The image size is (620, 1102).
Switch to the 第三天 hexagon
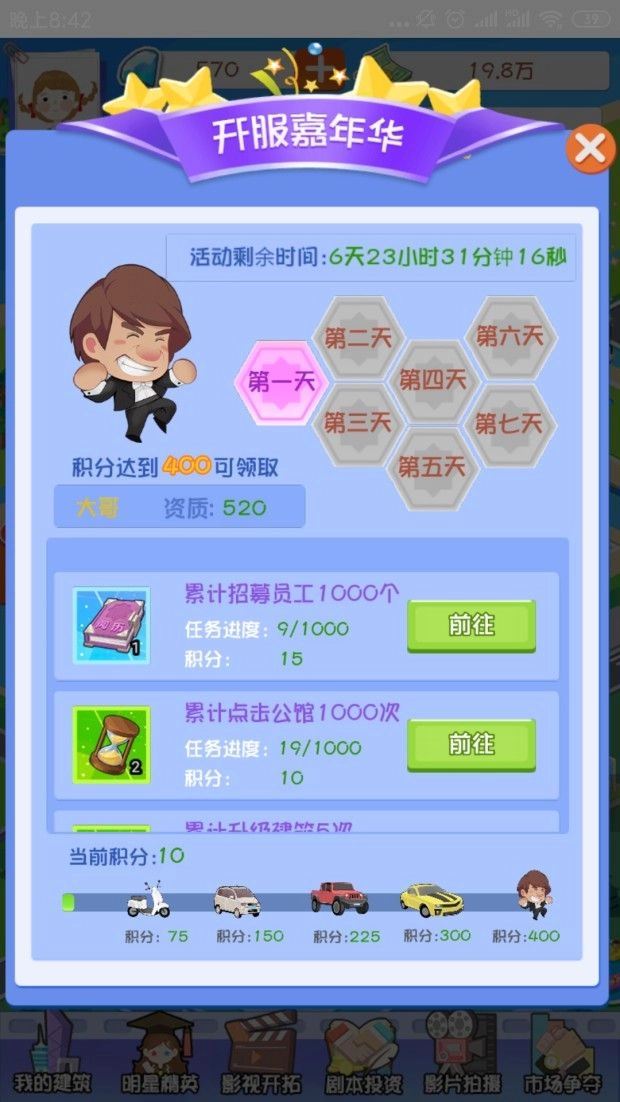357,423
